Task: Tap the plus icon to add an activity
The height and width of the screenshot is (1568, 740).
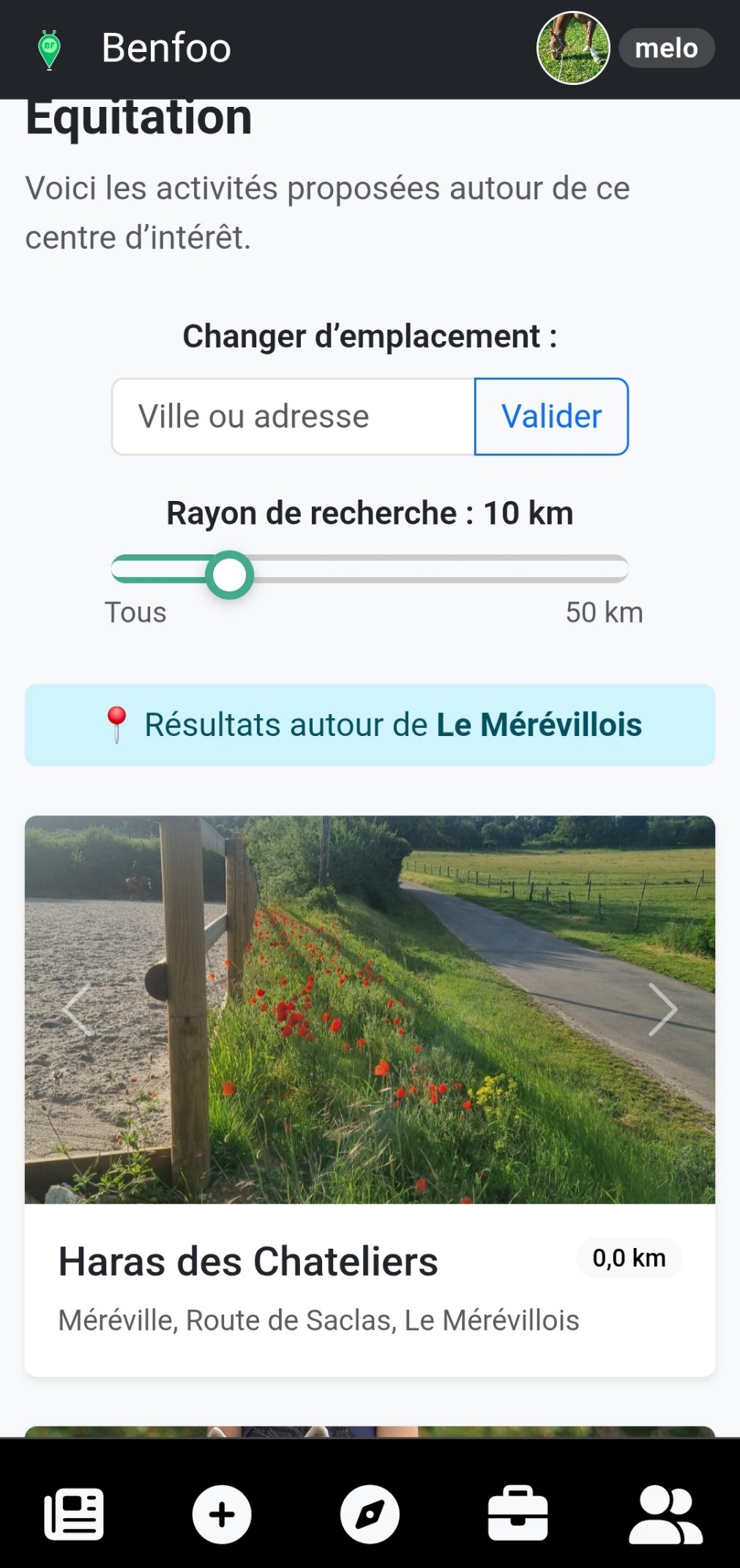Action: pos(222,1515)
